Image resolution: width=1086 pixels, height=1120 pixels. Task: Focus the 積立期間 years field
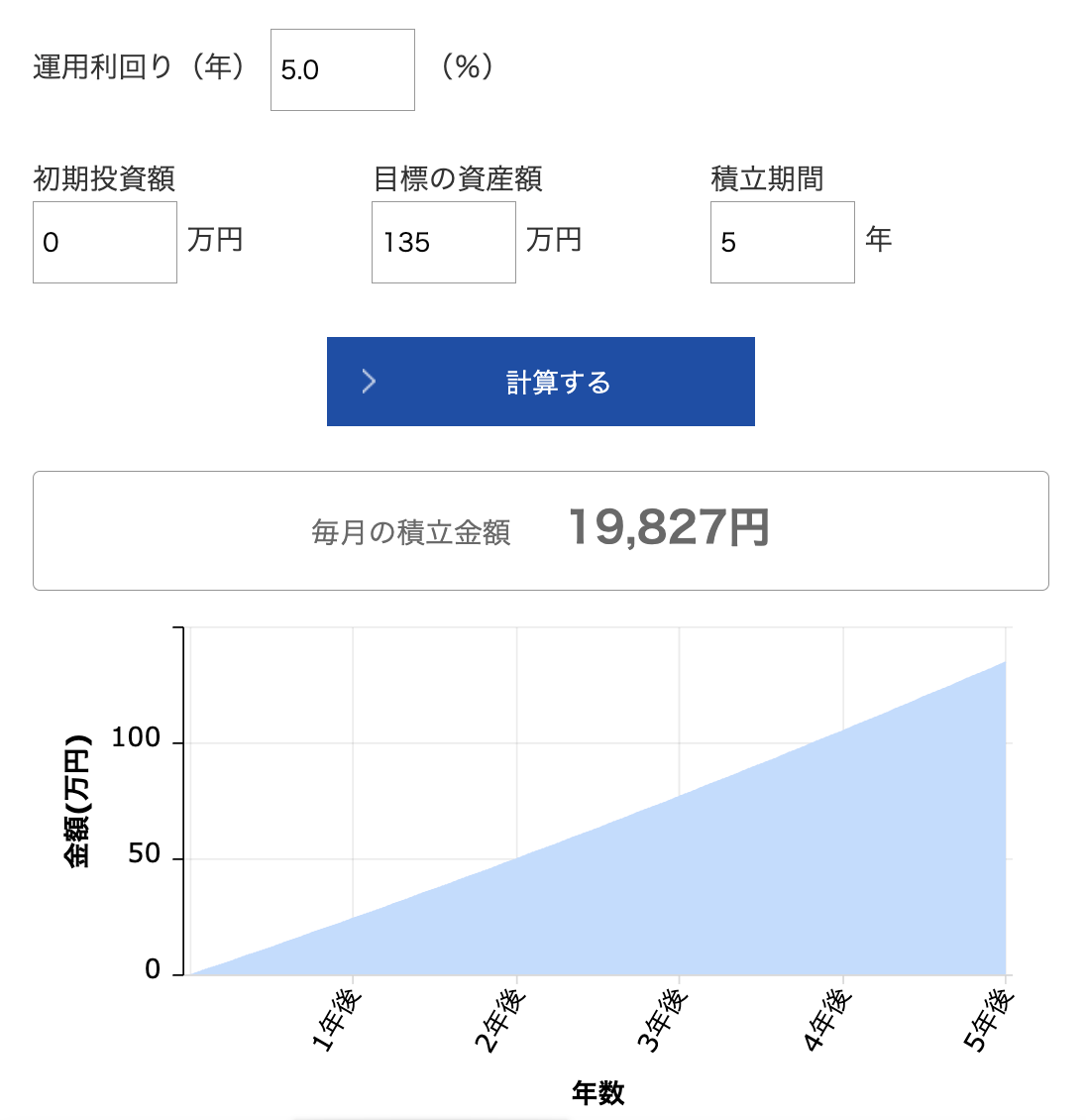[782, 242]
